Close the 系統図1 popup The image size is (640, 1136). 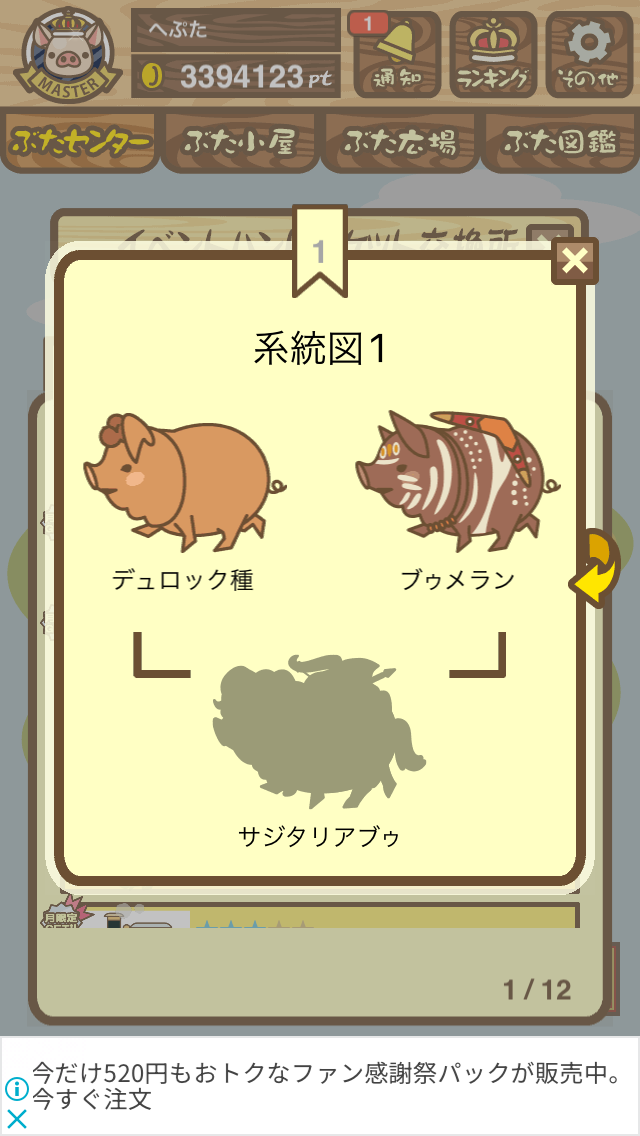pos(575,261)
